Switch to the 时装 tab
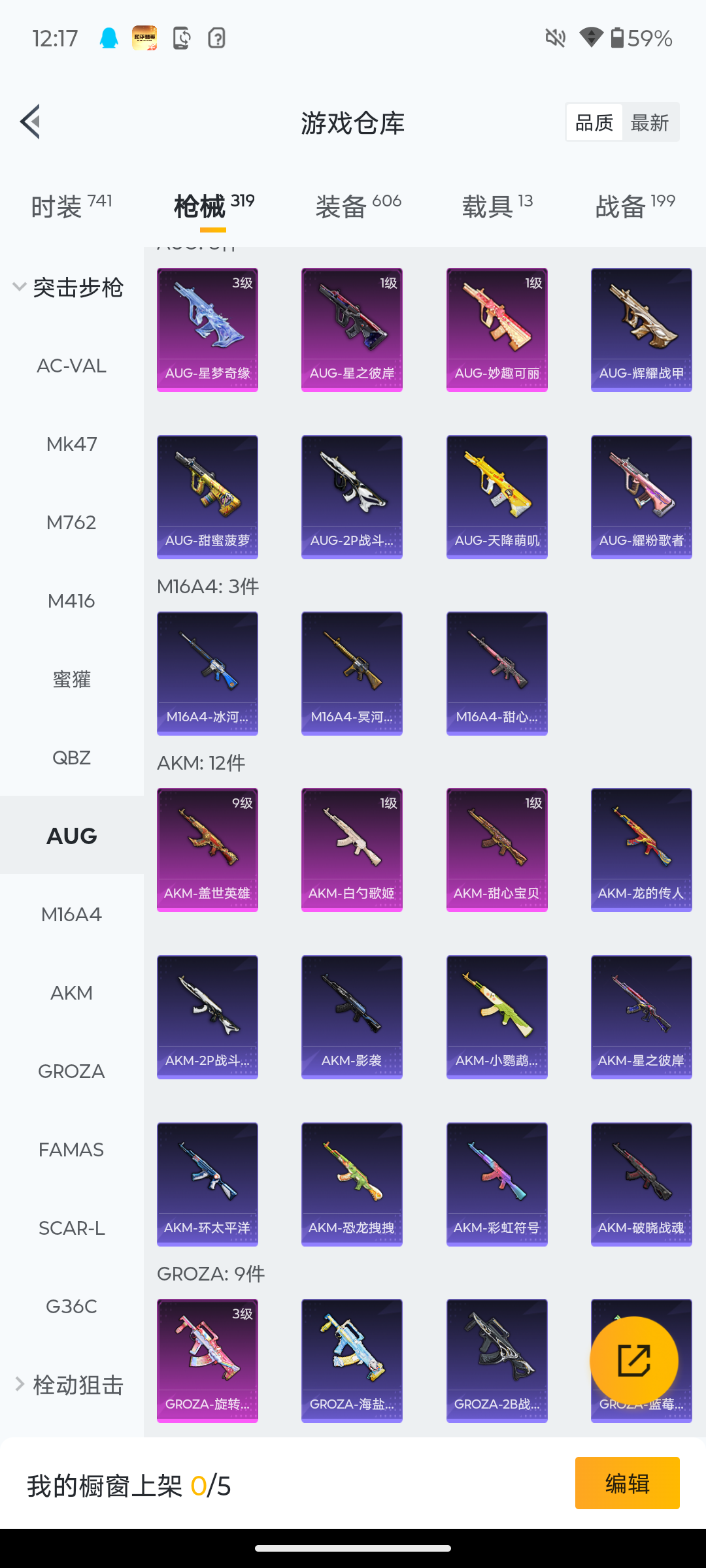This screenshot has height=1568, width=706. pos(71,207)
